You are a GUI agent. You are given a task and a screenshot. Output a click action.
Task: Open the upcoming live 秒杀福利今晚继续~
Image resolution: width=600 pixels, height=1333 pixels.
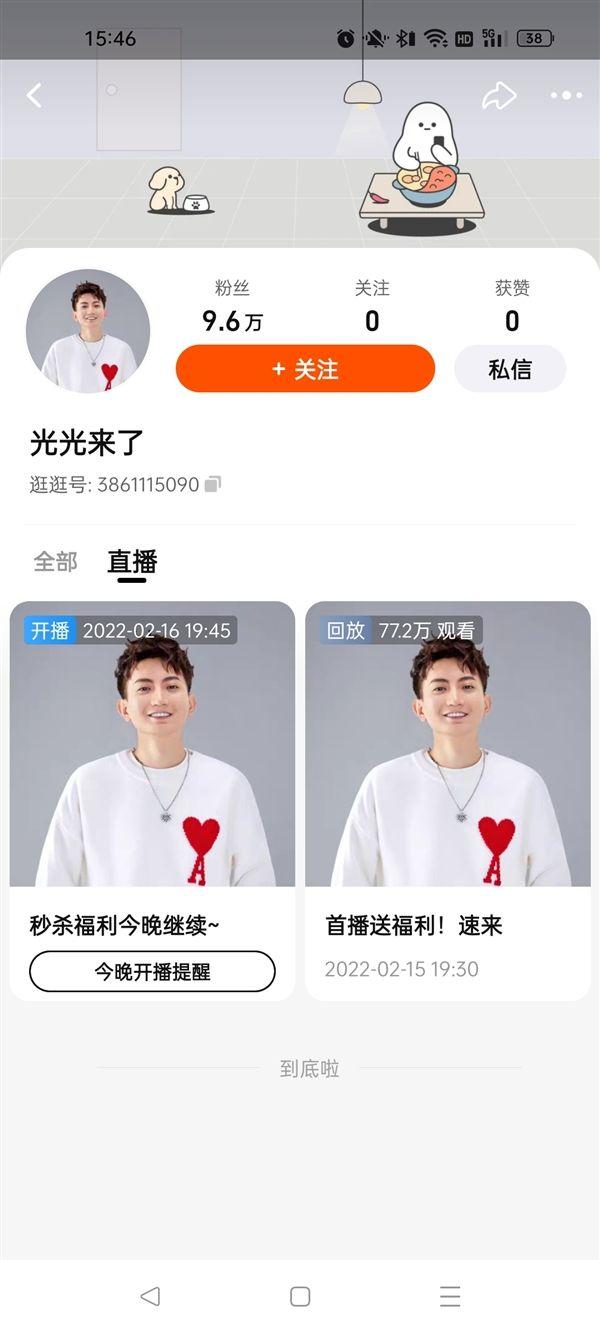[x=152, y=760]
